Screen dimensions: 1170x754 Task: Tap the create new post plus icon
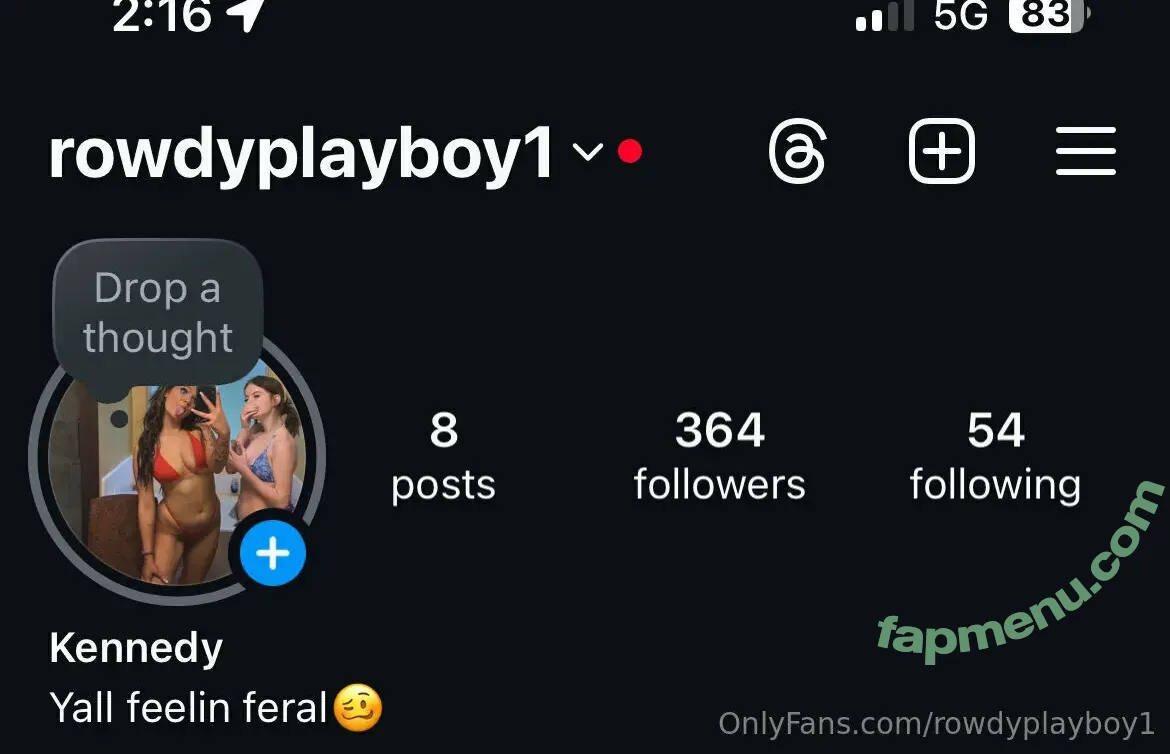pyautogui.click(x=941, y=152)
